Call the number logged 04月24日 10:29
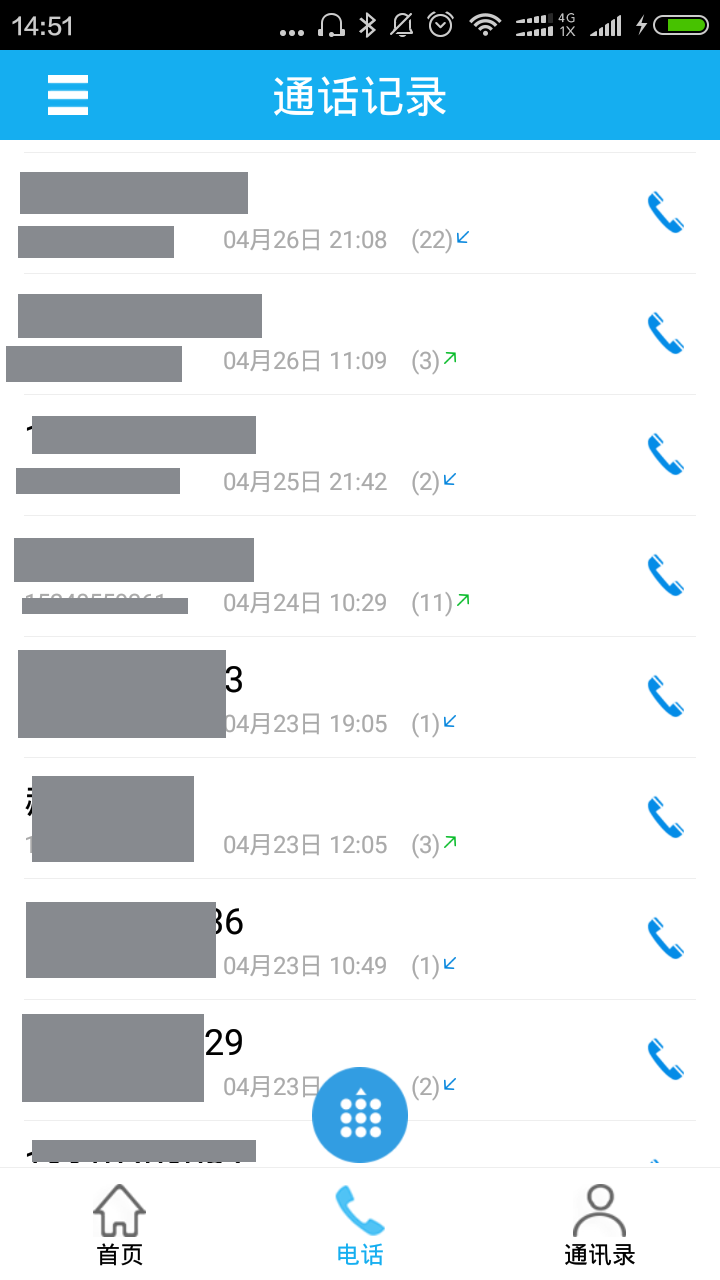Screen dimensions: 720x1280 665,576
